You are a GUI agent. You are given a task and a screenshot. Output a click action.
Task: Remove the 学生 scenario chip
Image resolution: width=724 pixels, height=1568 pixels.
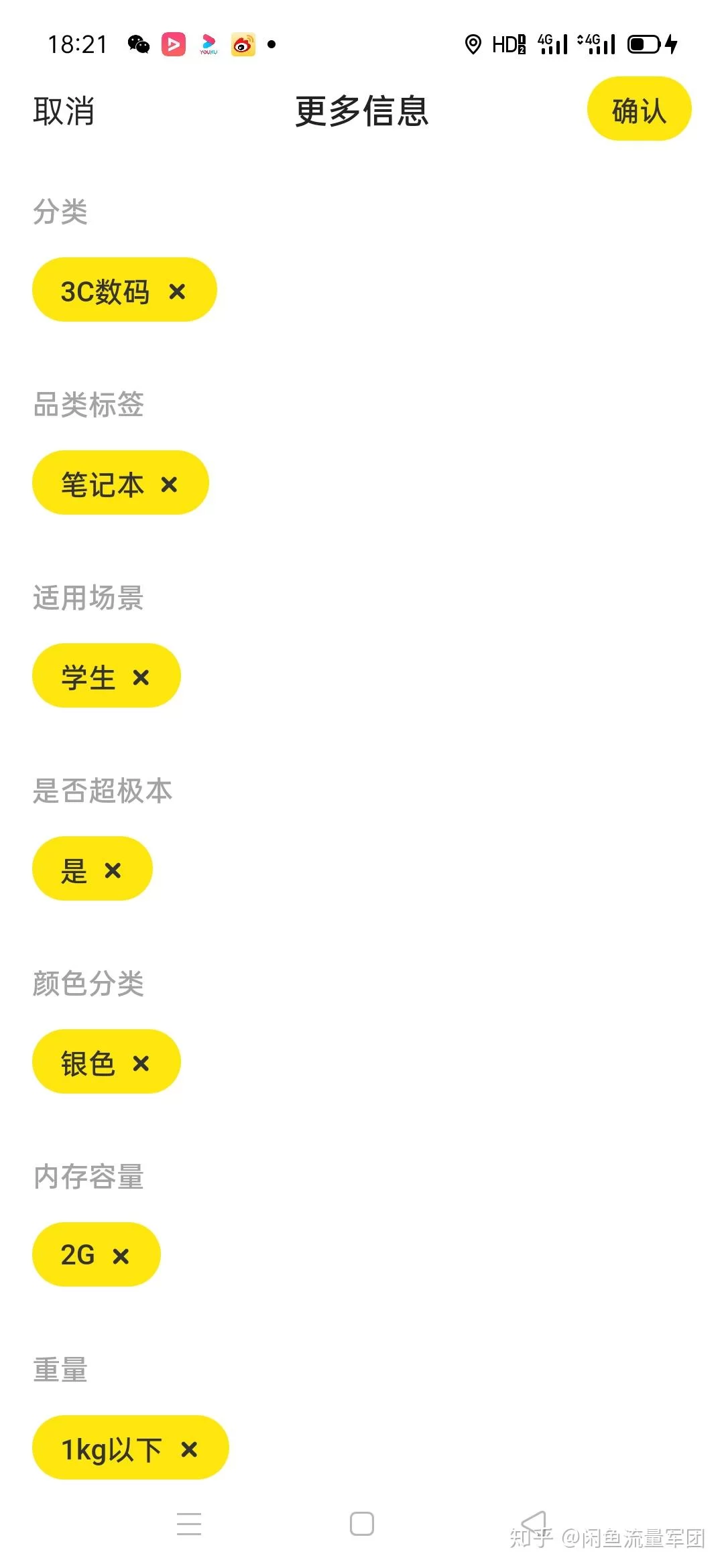(x=141, y=677)
